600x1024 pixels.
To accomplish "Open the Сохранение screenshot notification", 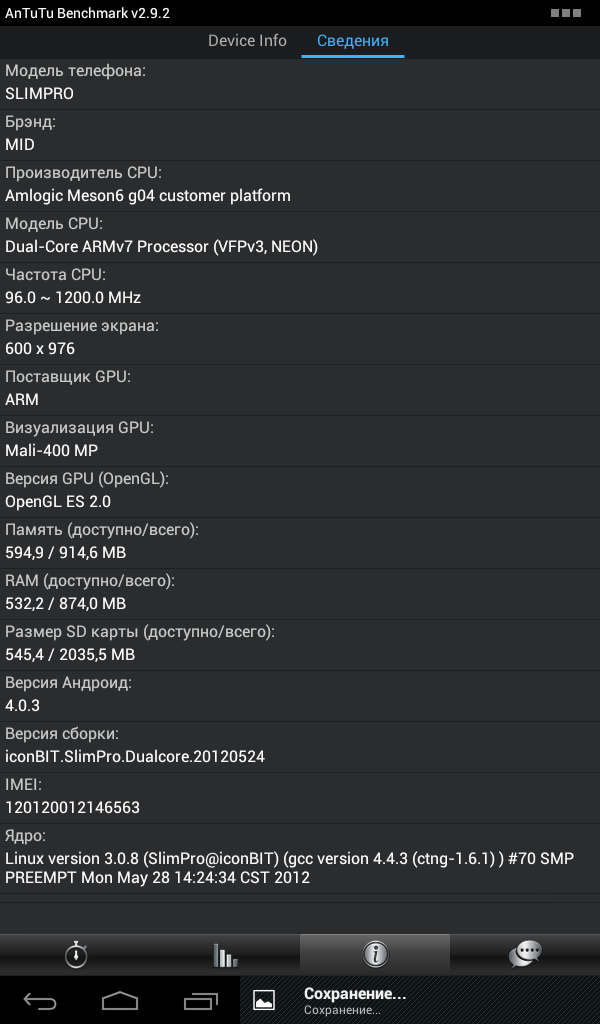I will click(420, 1000).
